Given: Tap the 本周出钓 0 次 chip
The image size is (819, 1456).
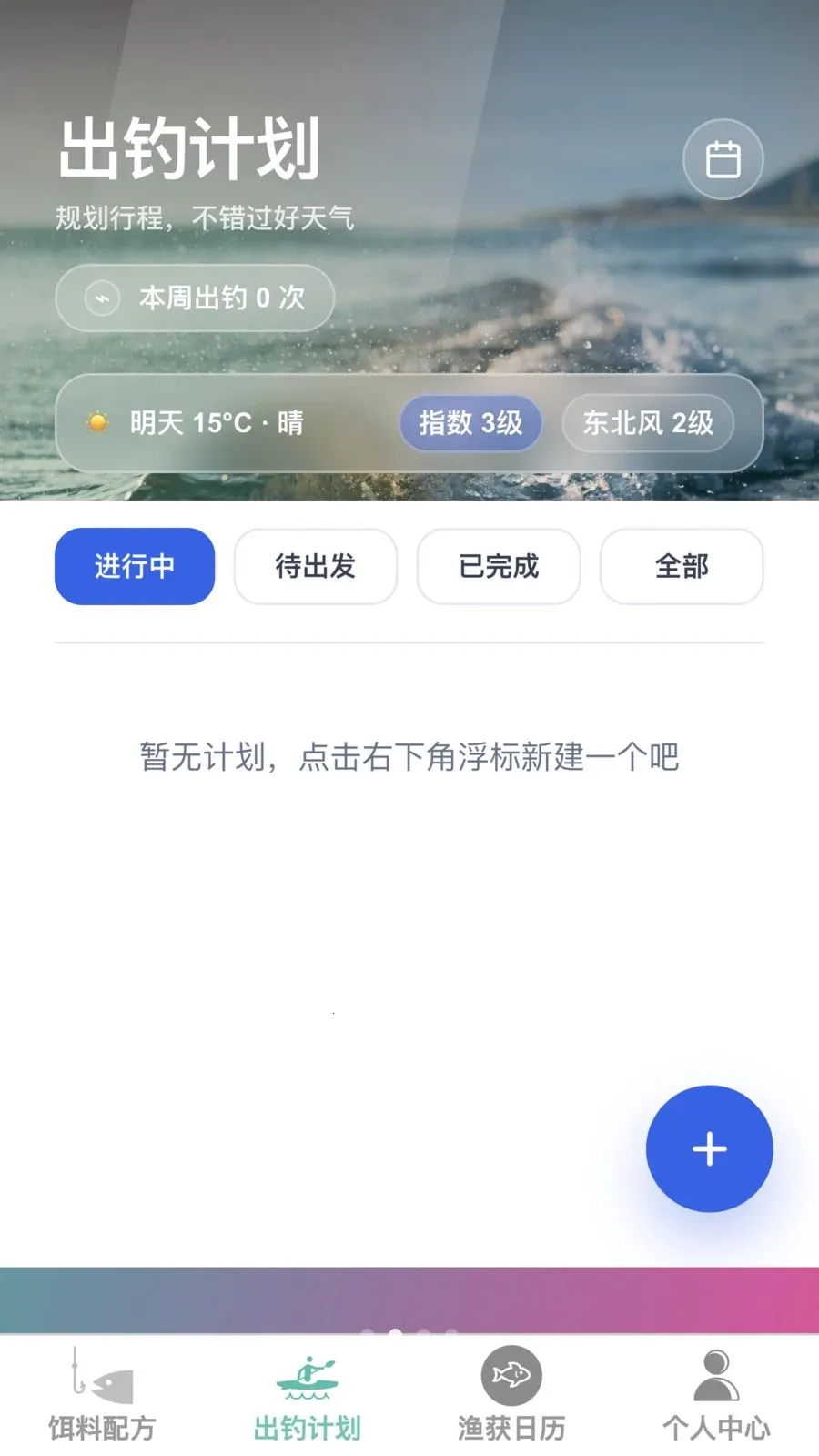Looking at the screenshot, I should pos(195,298).
